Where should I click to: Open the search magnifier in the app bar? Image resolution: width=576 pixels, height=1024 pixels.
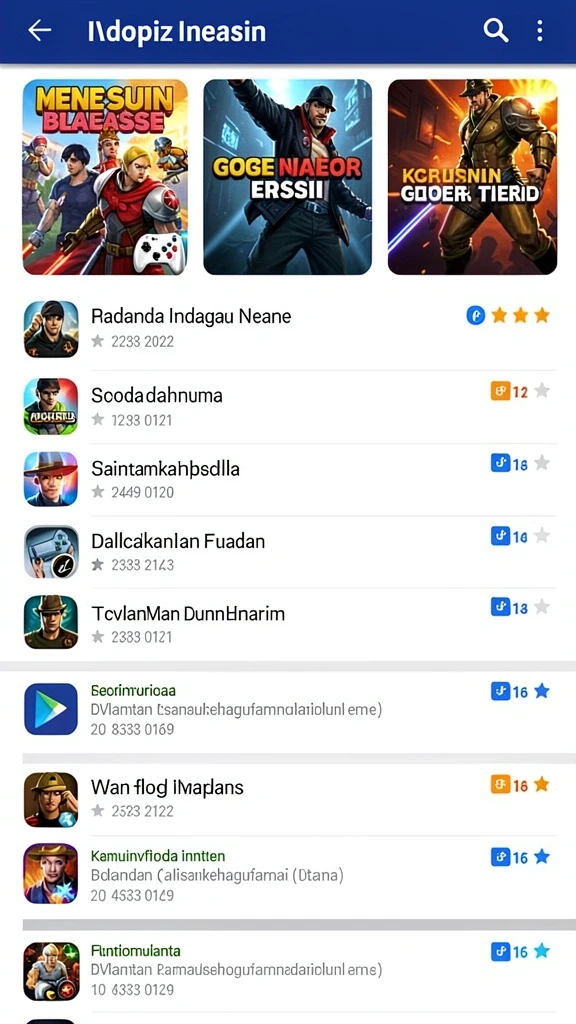(x=496, y=31)
